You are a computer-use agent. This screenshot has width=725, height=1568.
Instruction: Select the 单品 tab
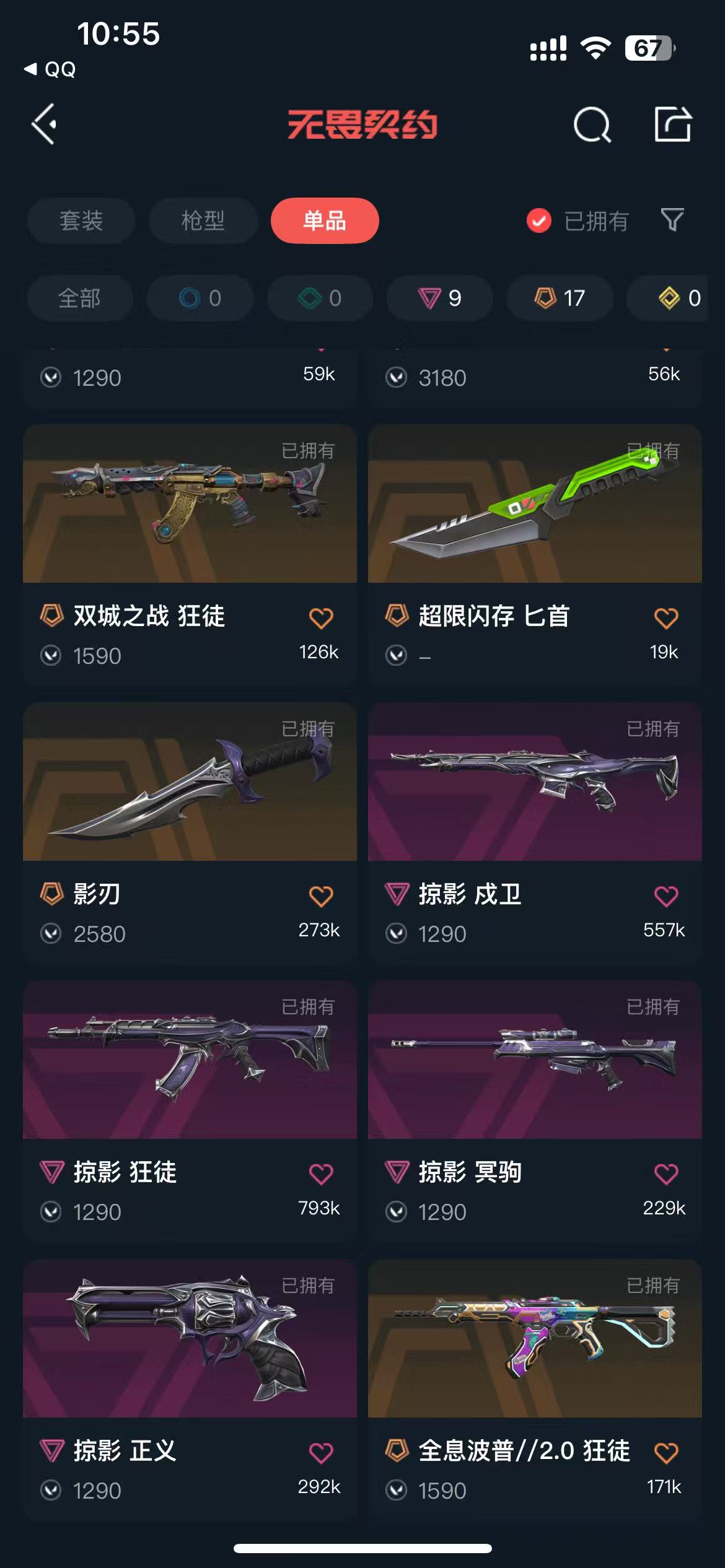pos(325,221)
